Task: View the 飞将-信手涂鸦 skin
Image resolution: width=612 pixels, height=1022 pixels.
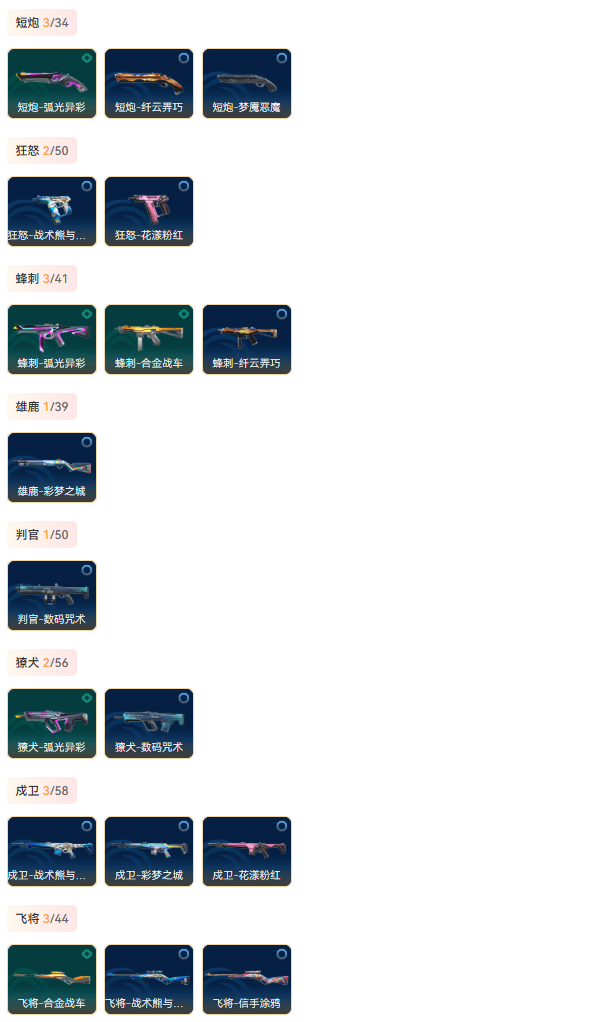Action: click(x=247, y=979)
